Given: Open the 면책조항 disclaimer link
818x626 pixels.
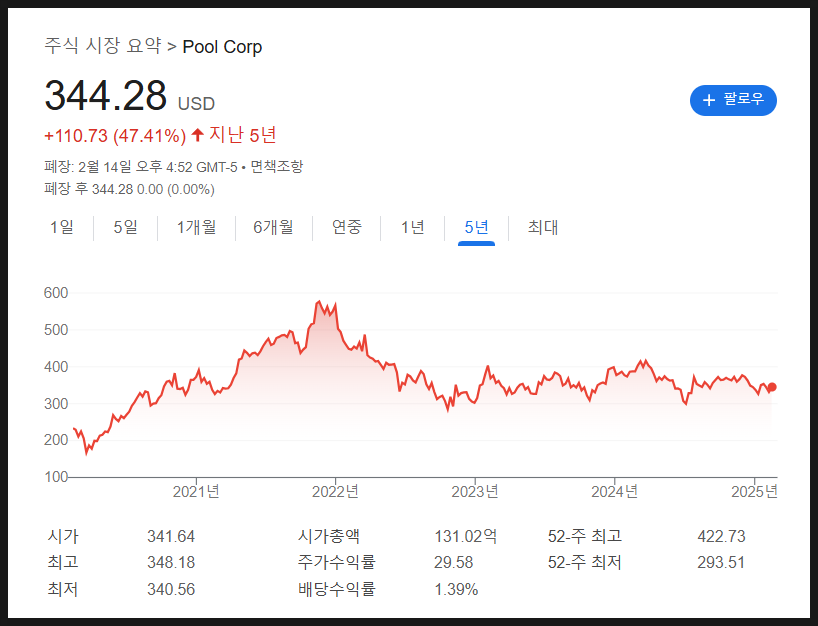Looking at the screenshot, I should point(276,167).
